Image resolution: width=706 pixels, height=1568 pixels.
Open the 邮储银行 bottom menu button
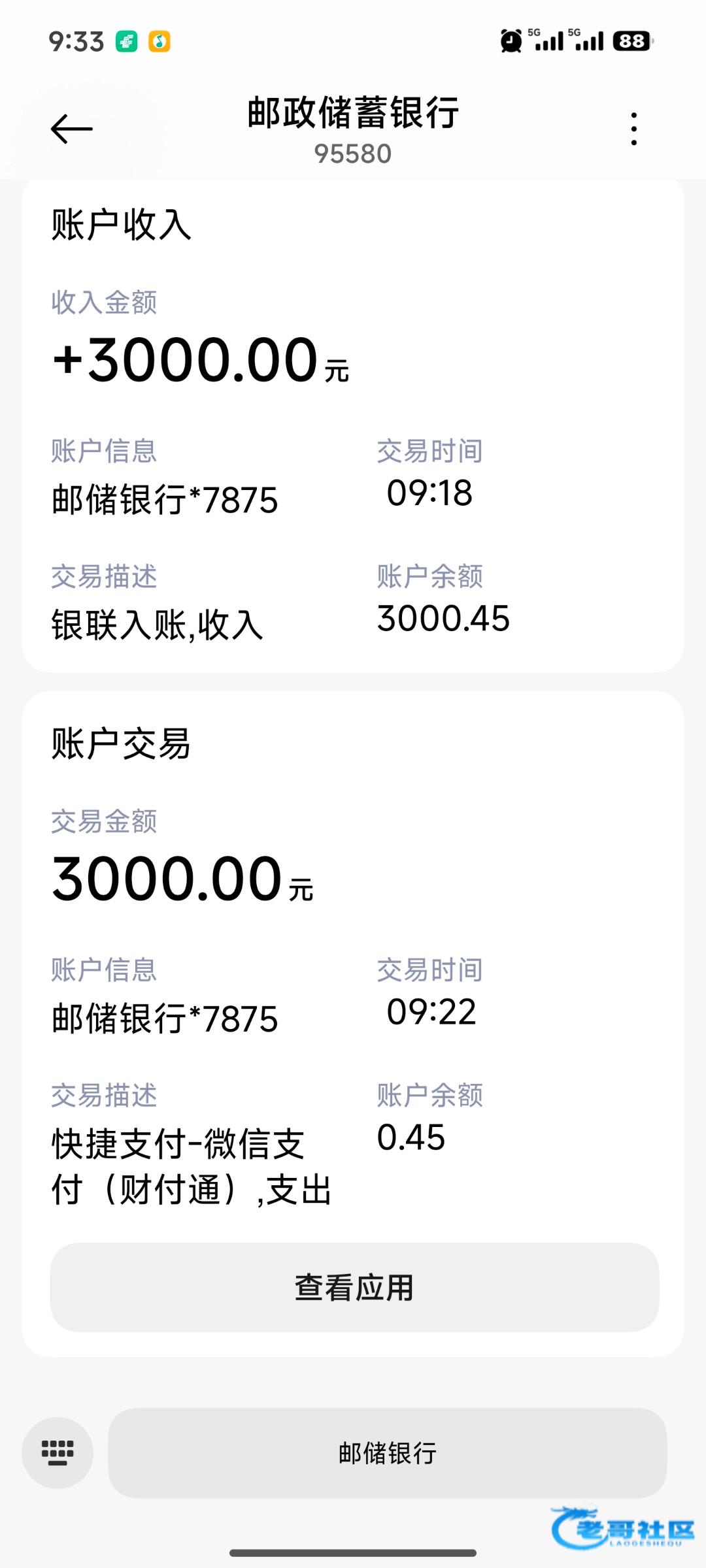[387, 1453]
